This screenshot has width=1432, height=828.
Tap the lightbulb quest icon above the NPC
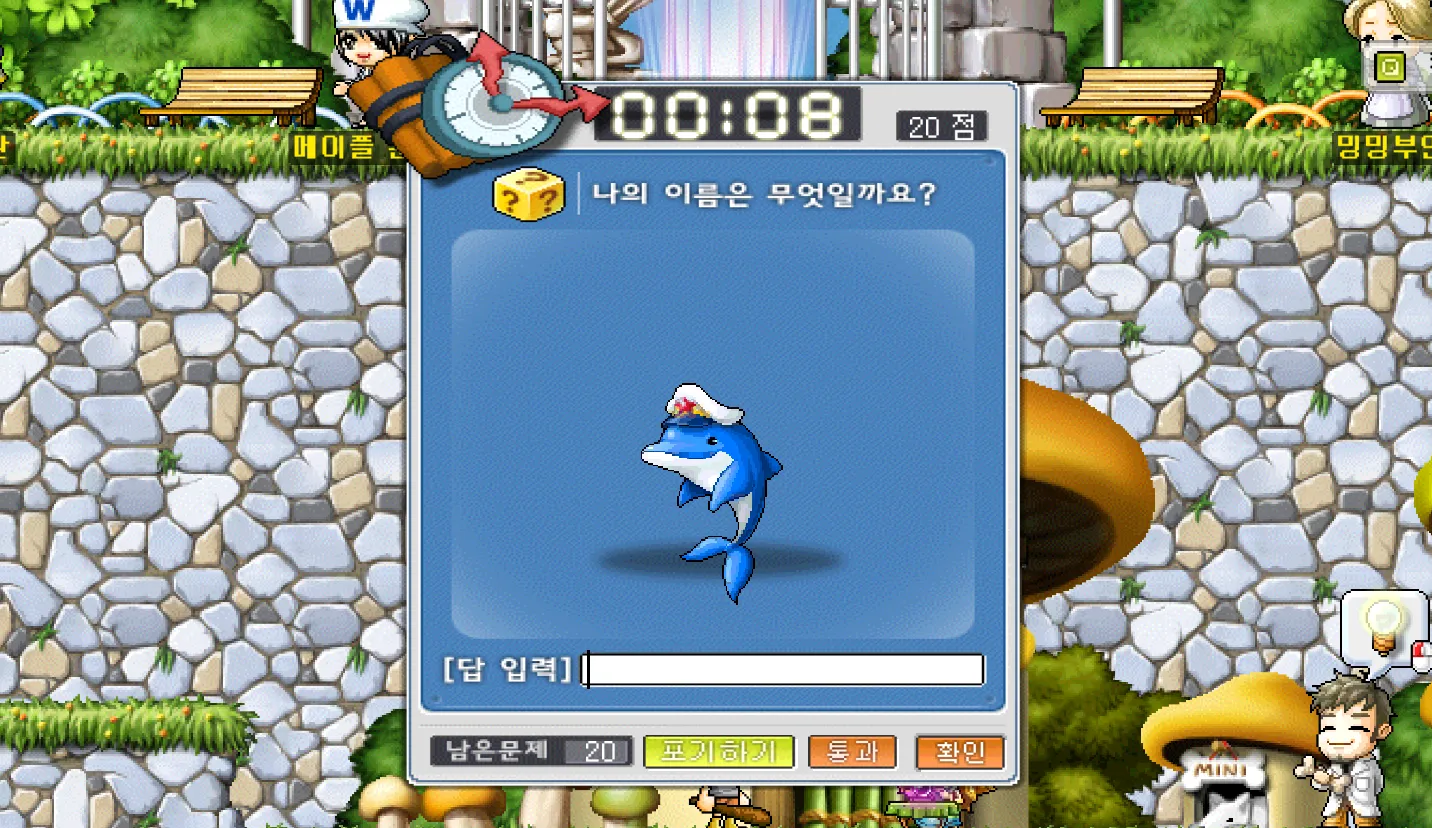1384,626
